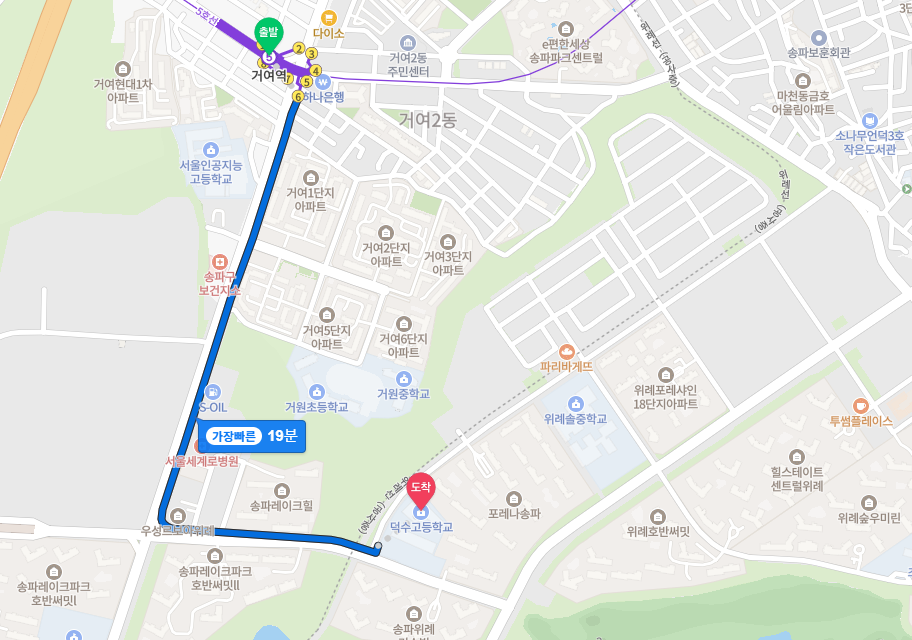Tap the 가장빠른 19분 route label
912x640 pixels.
(x=252, y=436)
